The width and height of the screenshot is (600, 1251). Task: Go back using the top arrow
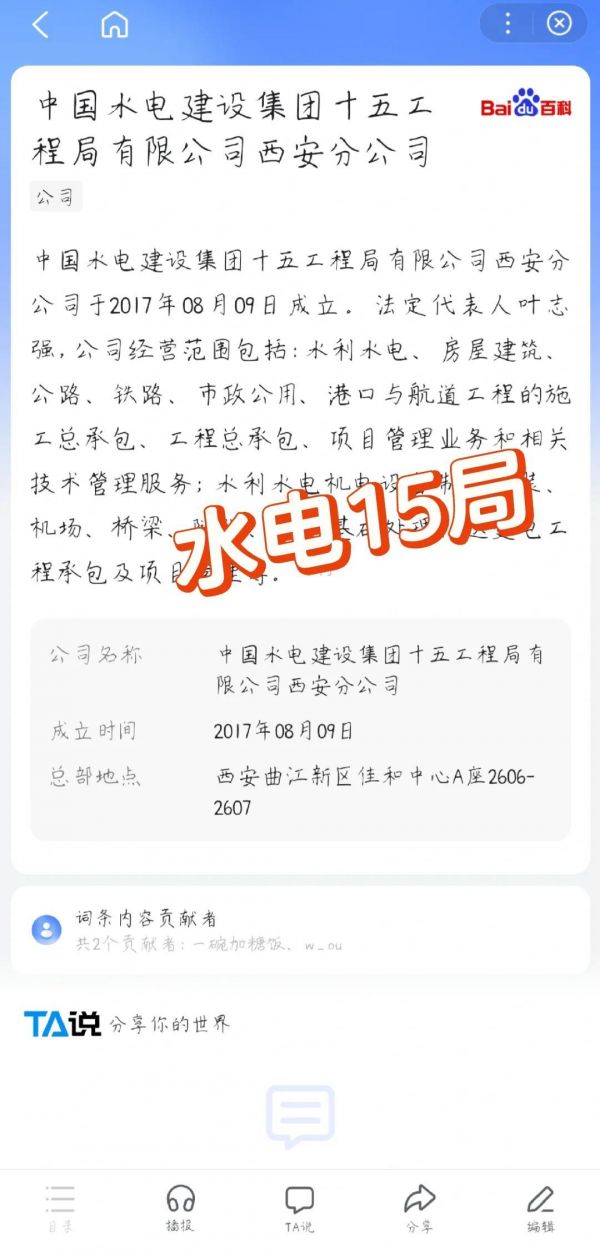pyautogui.click(x=41, y=25)
